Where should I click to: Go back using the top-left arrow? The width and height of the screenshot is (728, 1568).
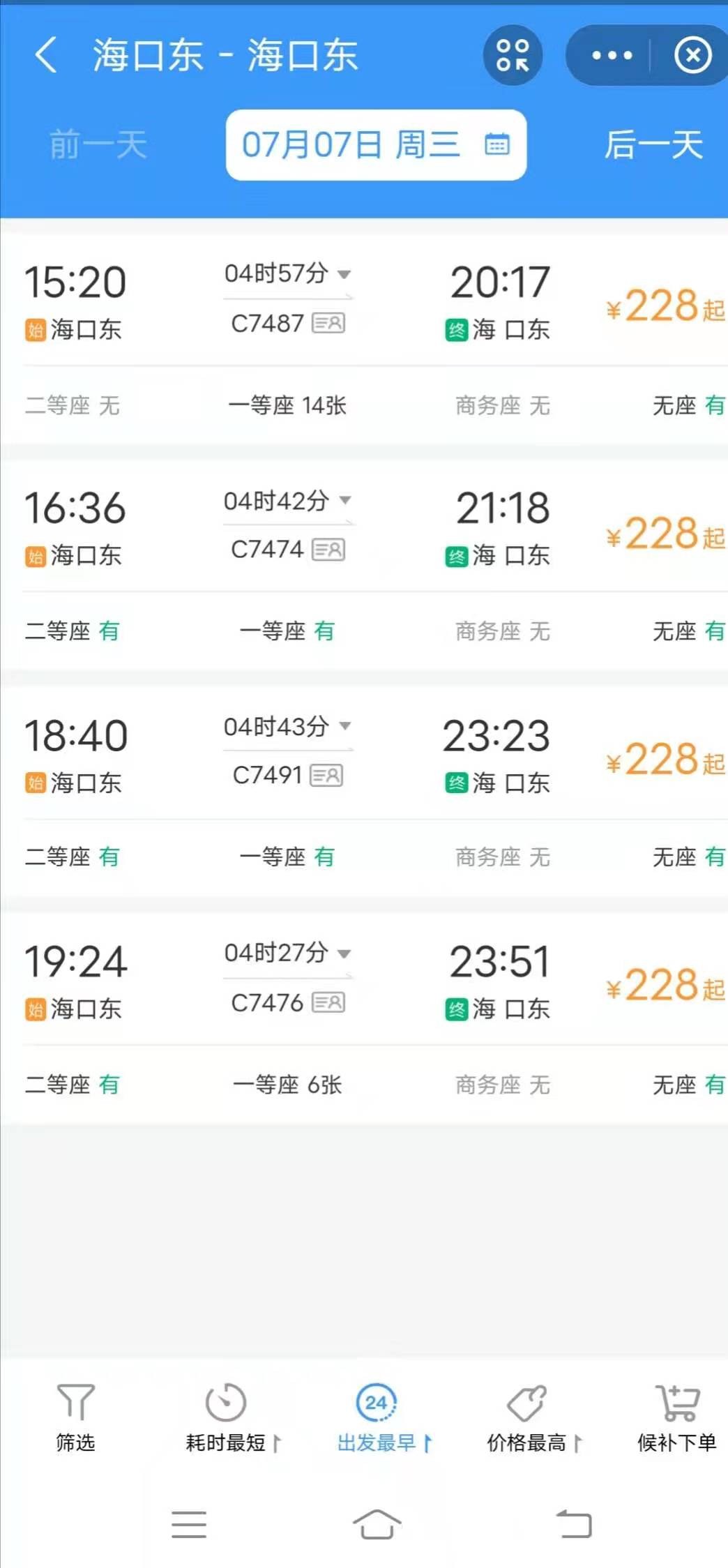[x=46, y=55]
